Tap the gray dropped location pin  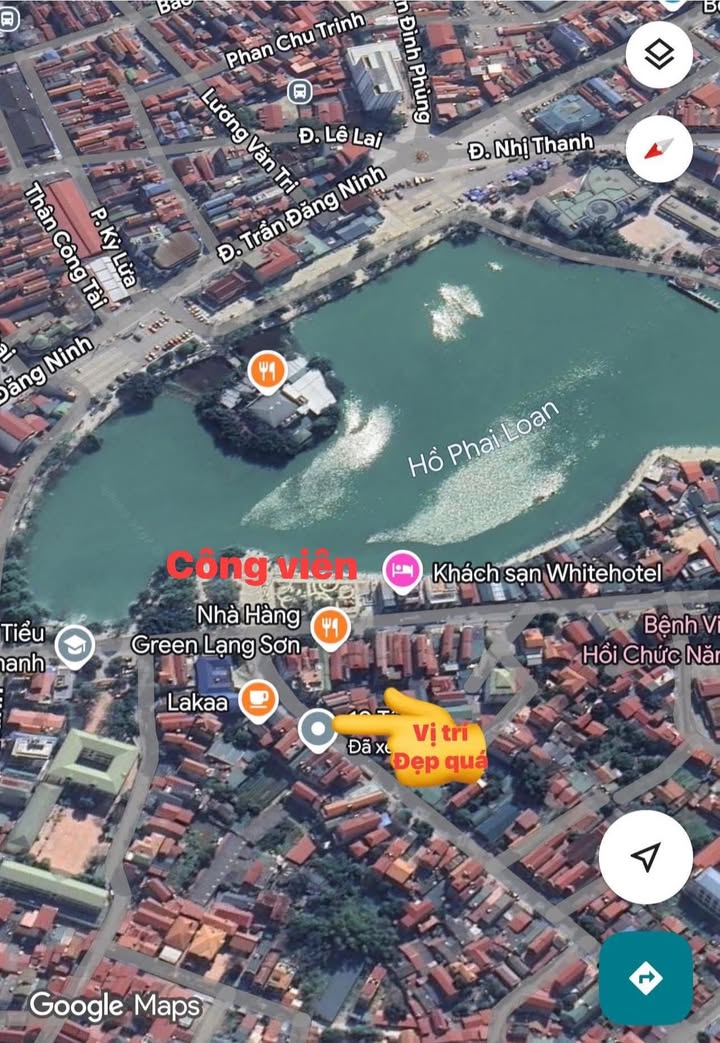click(x=318, y=731)
